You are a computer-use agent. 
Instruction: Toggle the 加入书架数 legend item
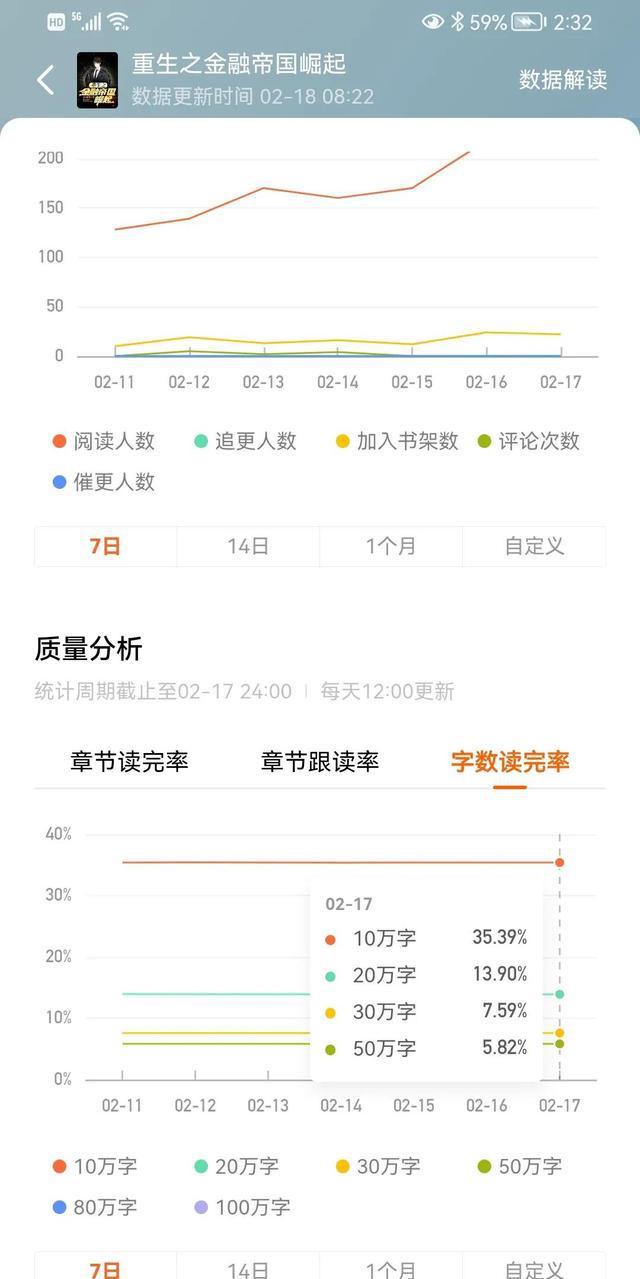397,441
